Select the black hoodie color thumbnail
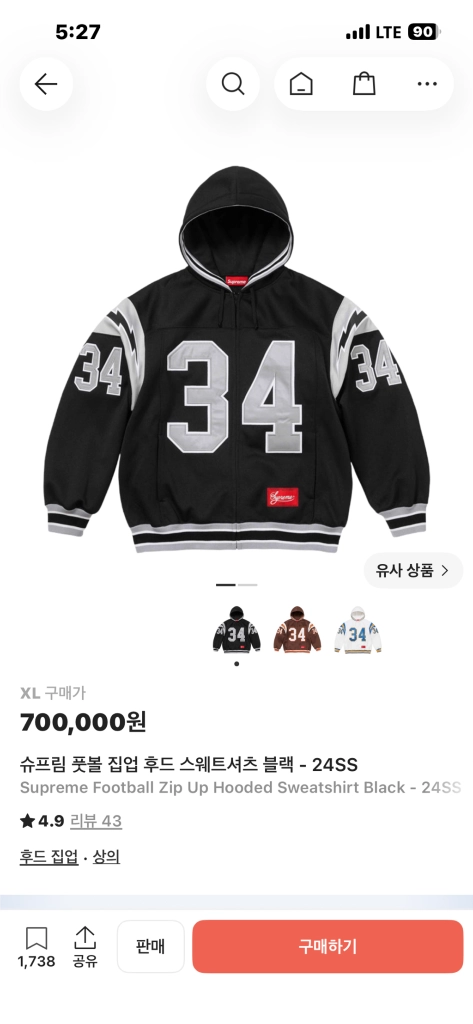The image size is (473, 1024). click(236, 629)
